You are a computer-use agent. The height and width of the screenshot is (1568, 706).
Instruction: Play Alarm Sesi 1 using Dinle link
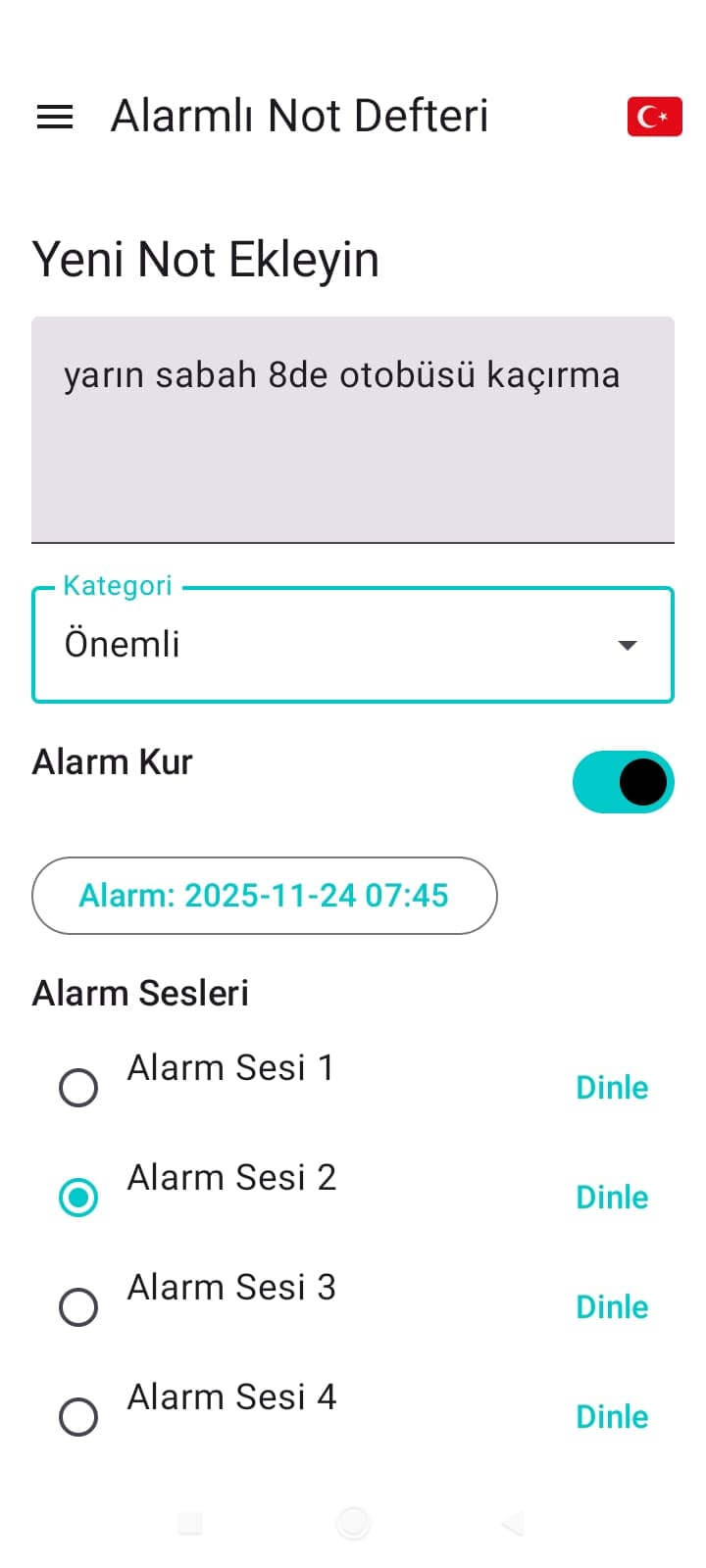click(611, 1087)
